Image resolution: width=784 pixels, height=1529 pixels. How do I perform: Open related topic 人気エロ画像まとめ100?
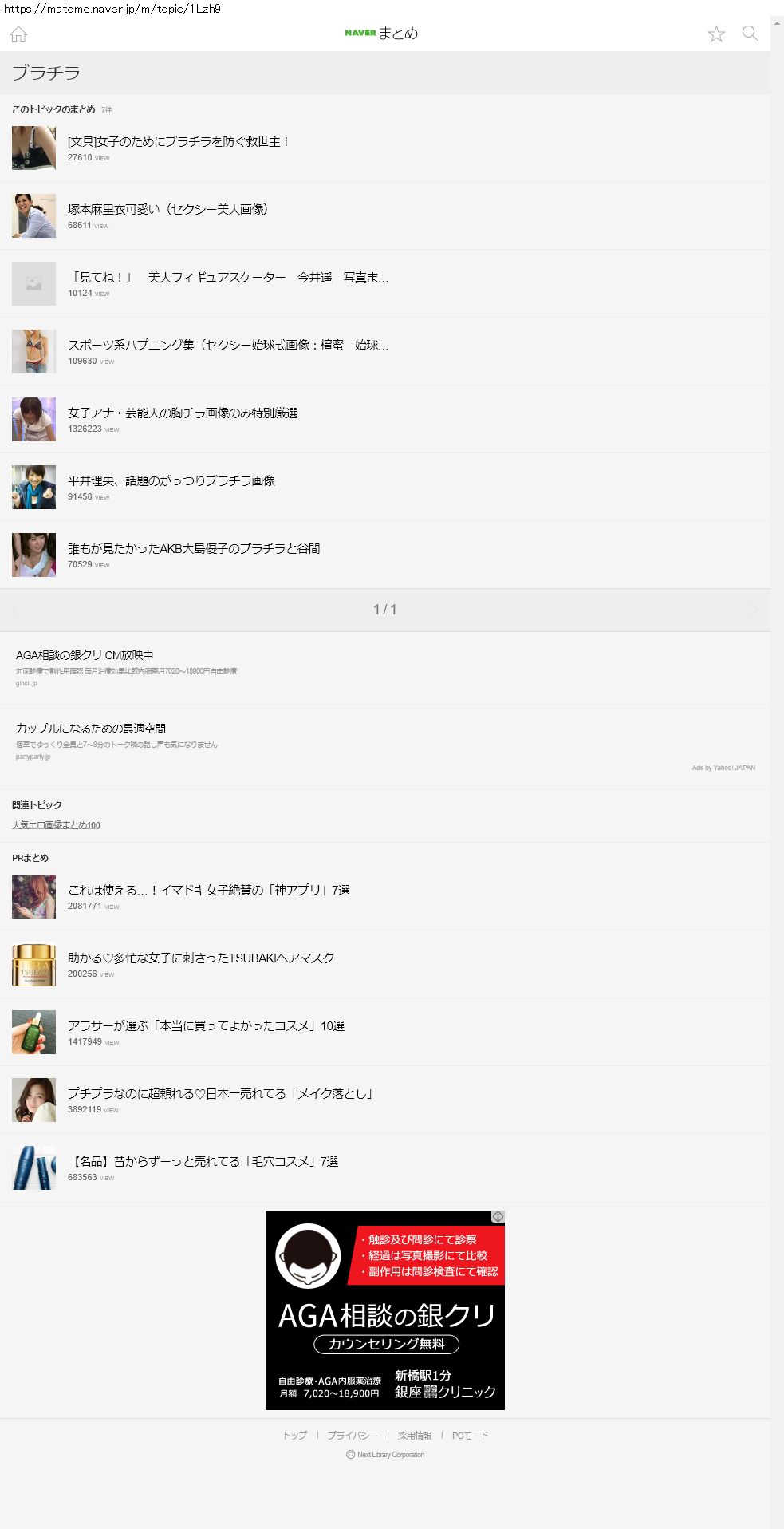(x=56, y=825)
